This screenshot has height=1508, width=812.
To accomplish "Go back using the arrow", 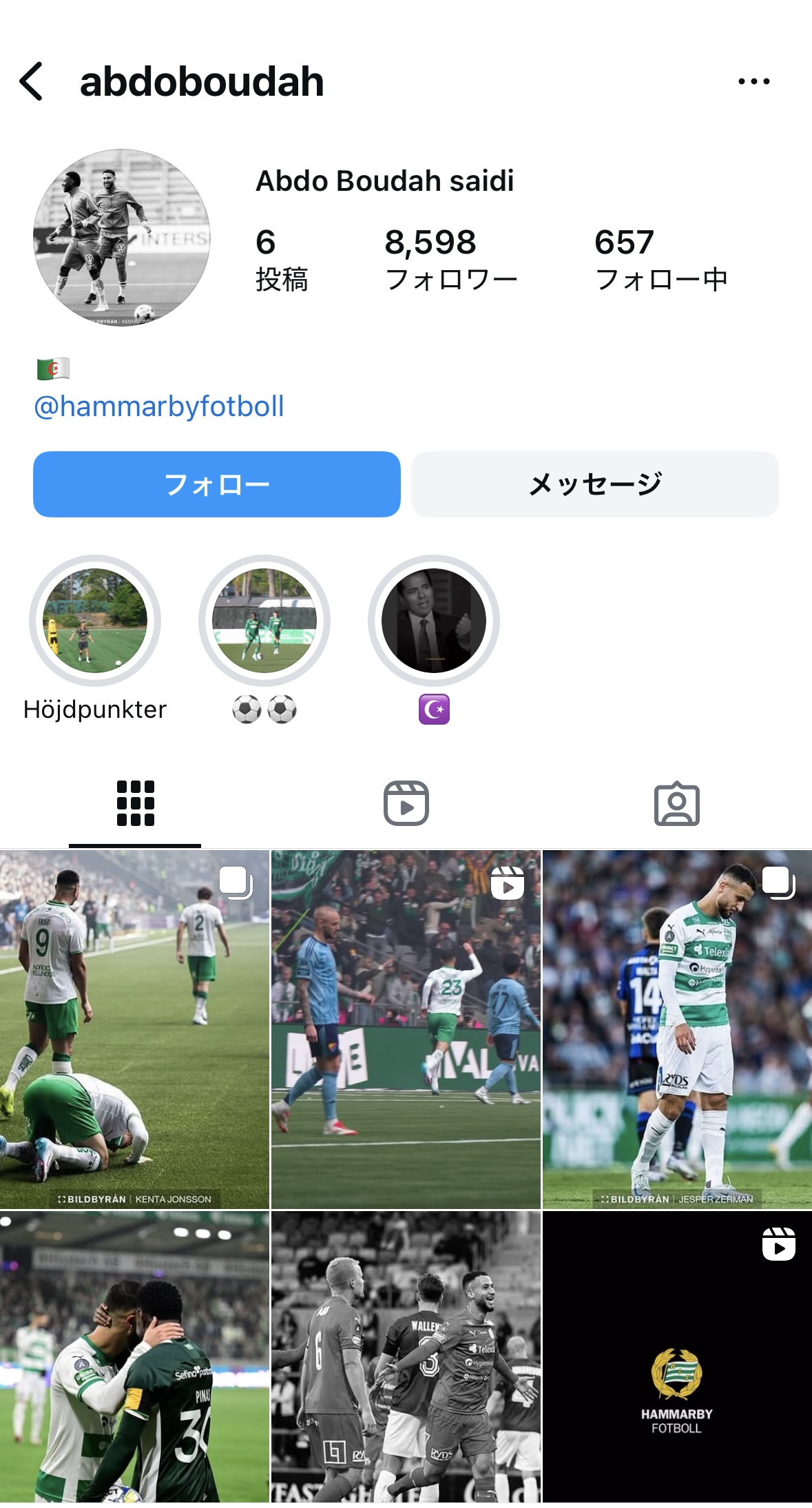I will click(32, 81).
